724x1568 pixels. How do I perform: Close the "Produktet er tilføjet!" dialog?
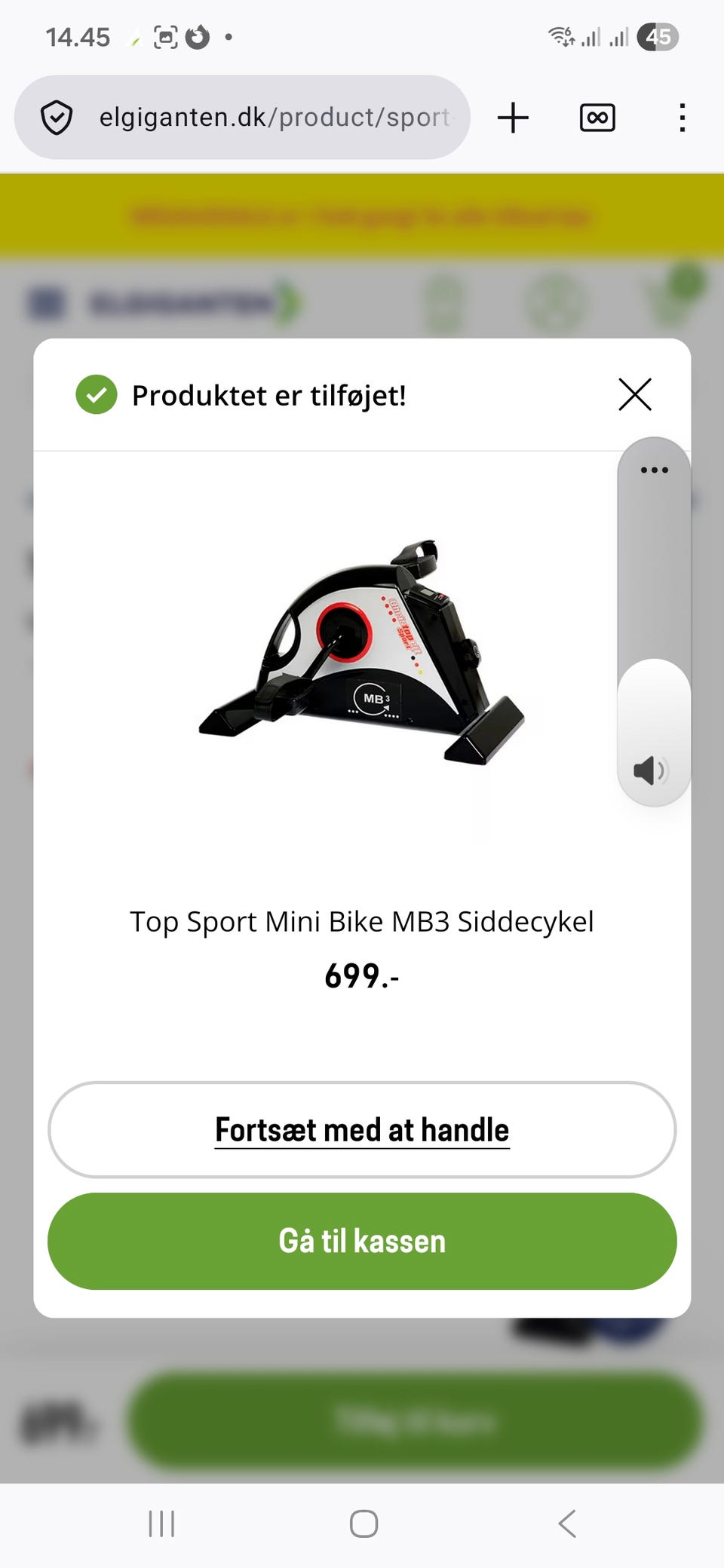634,394
